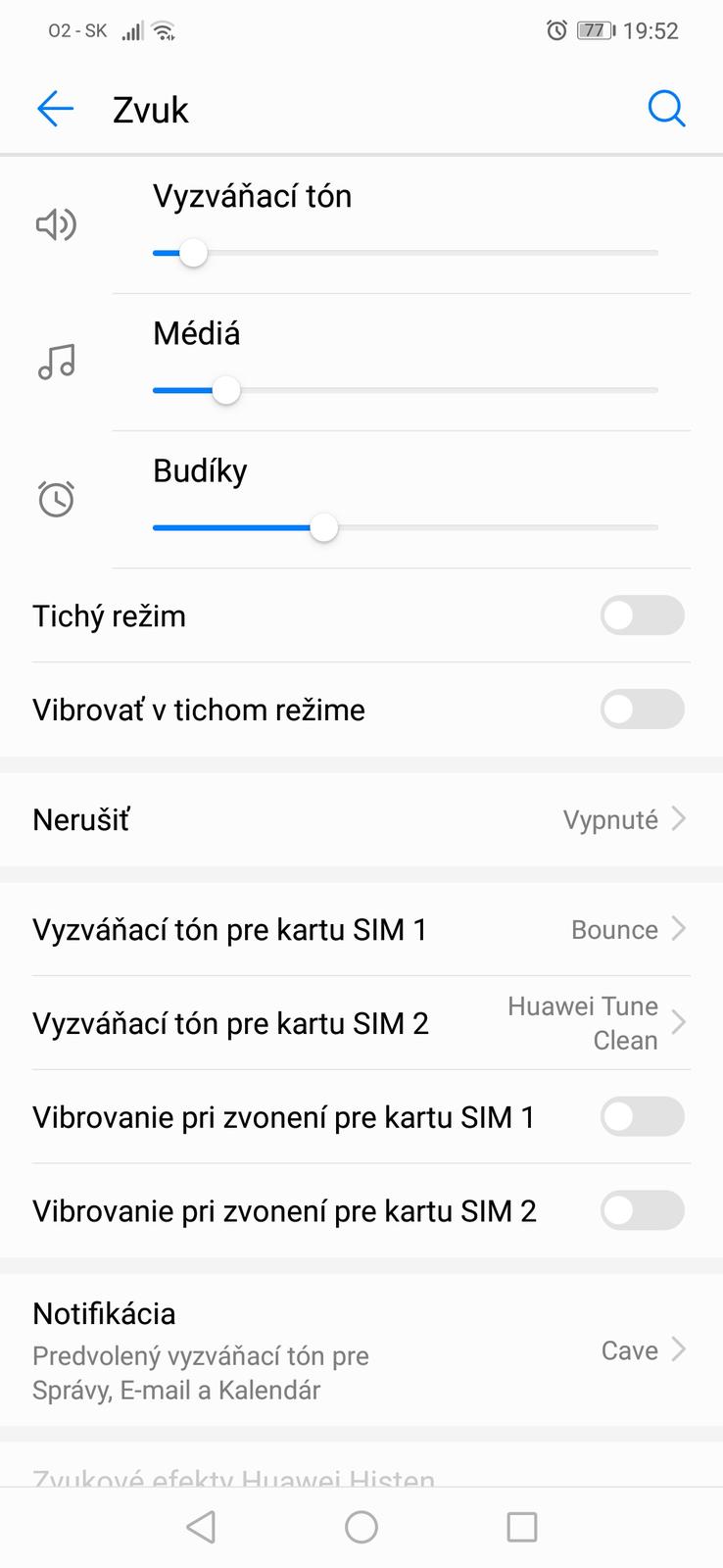Turn on Vibrovanie pri zvonení SIM 2
Screen dimensions: 723x1568
click(x=642, y=1211)
